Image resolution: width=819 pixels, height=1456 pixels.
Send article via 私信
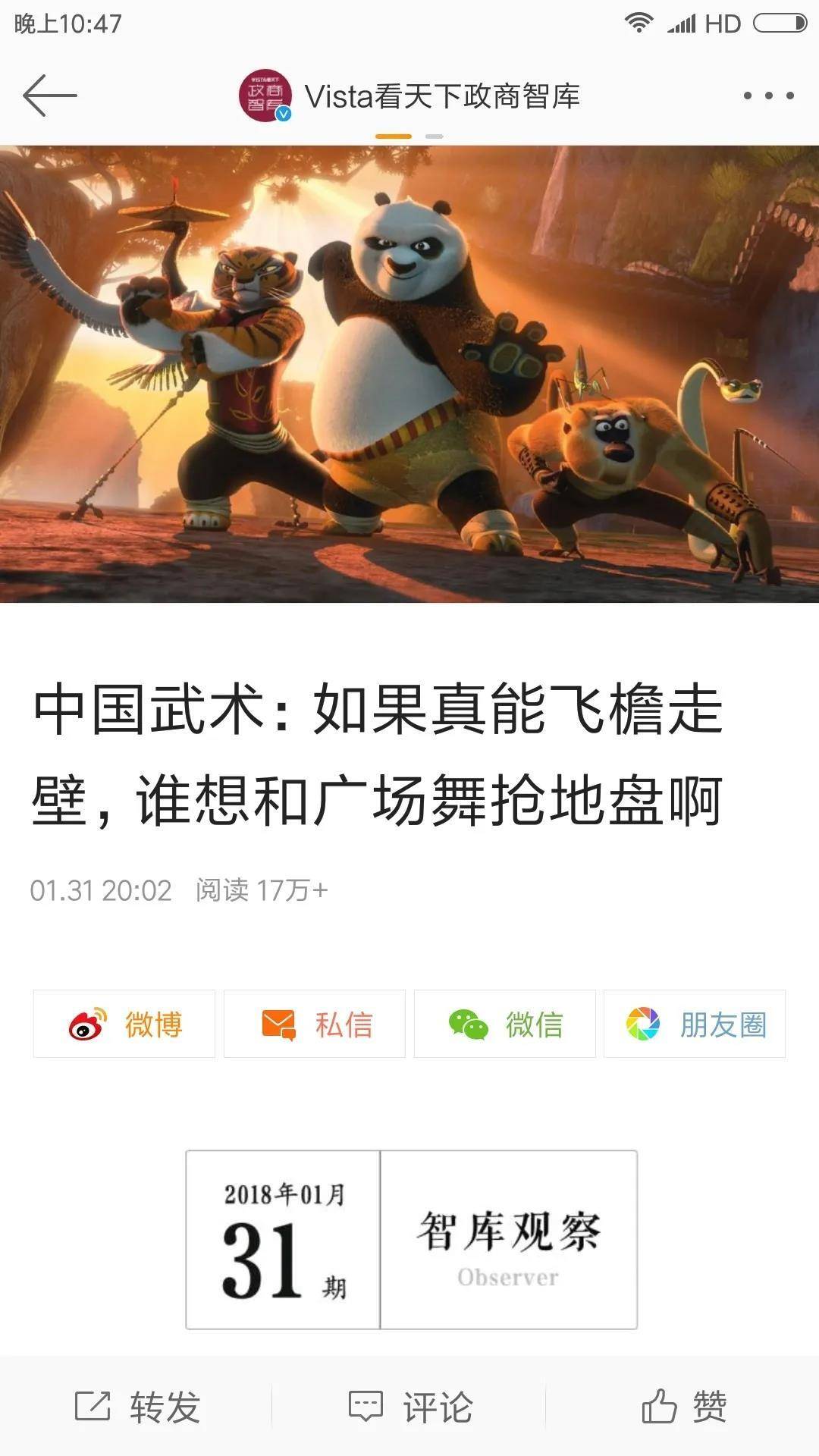[x=315, y=1024]
